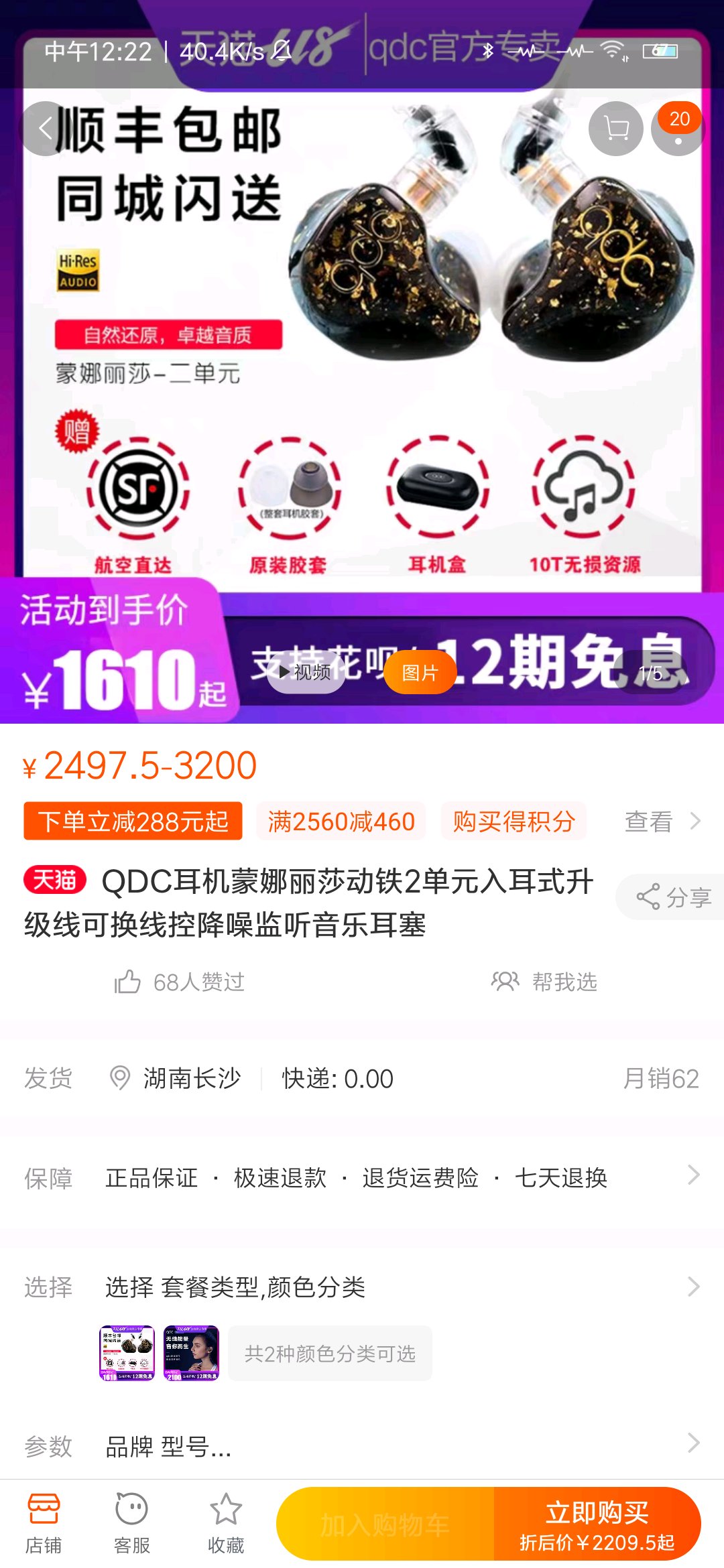The height and width of the screenshot is (1568, 724).
Task: Select the first color option thumbnail
Action: pyautogui.click(x=127, y=1354)
